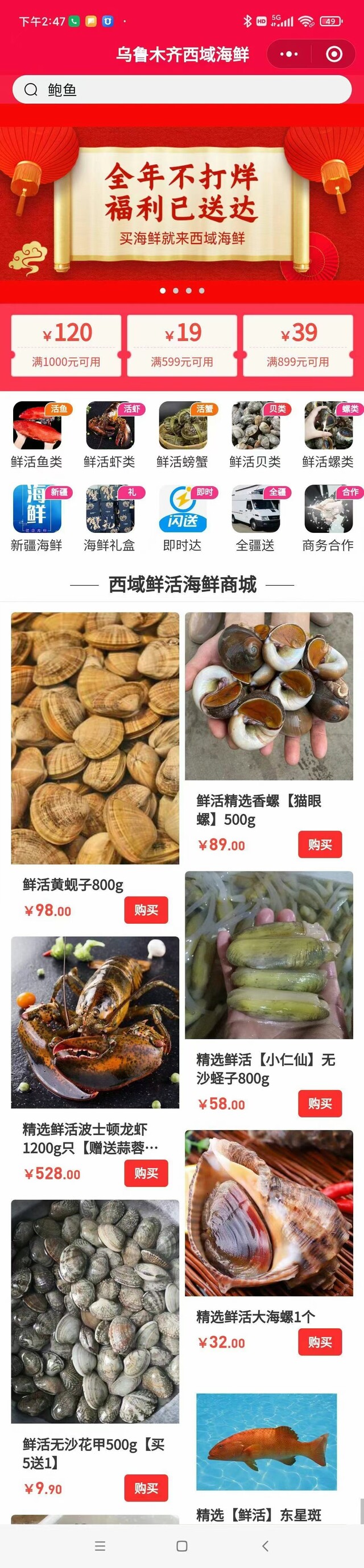Buy 鲜活精选香螺 猫眼螺 500g
Viewport: 364px width, 1568px height.
click(x=320, y=844)
